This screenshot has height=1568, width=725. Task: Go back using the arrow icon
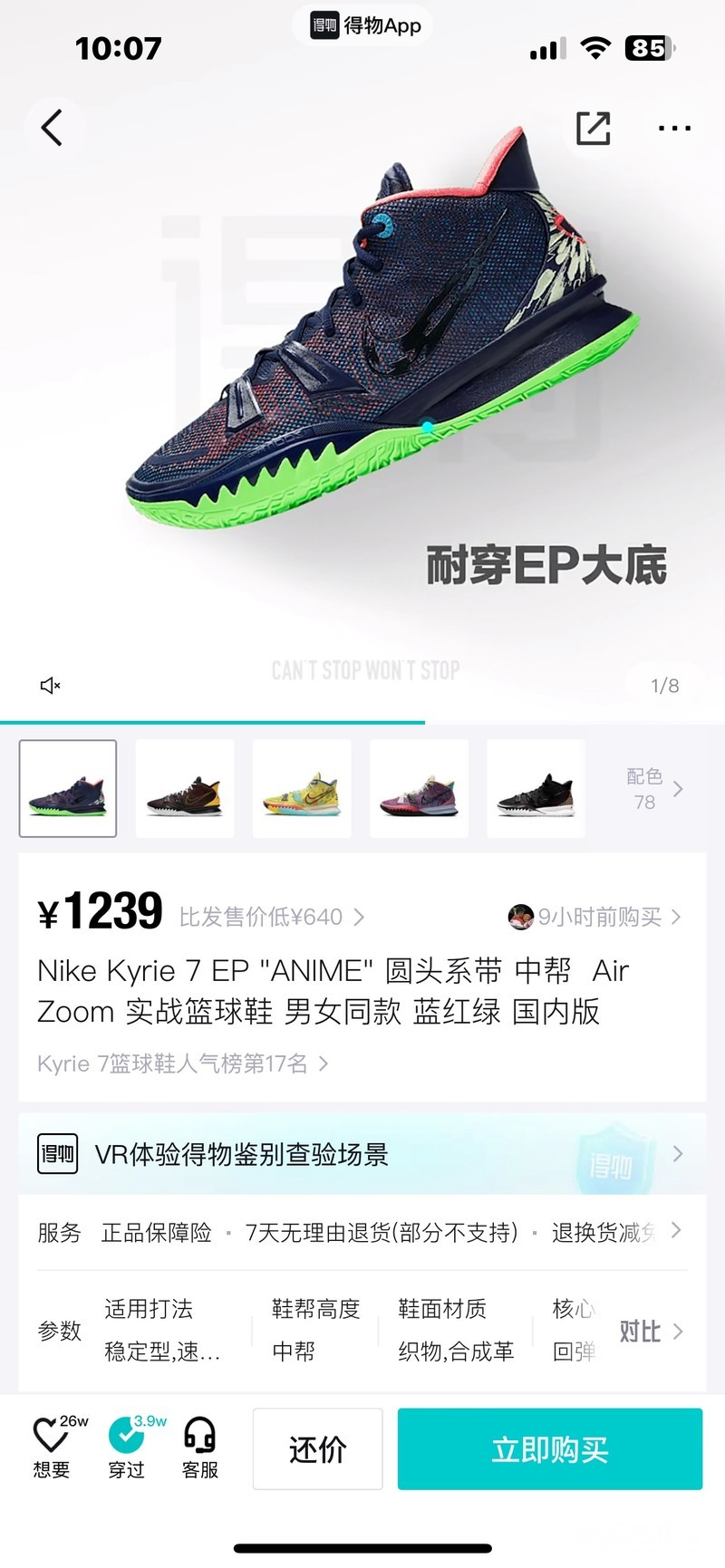coord(53,128)
